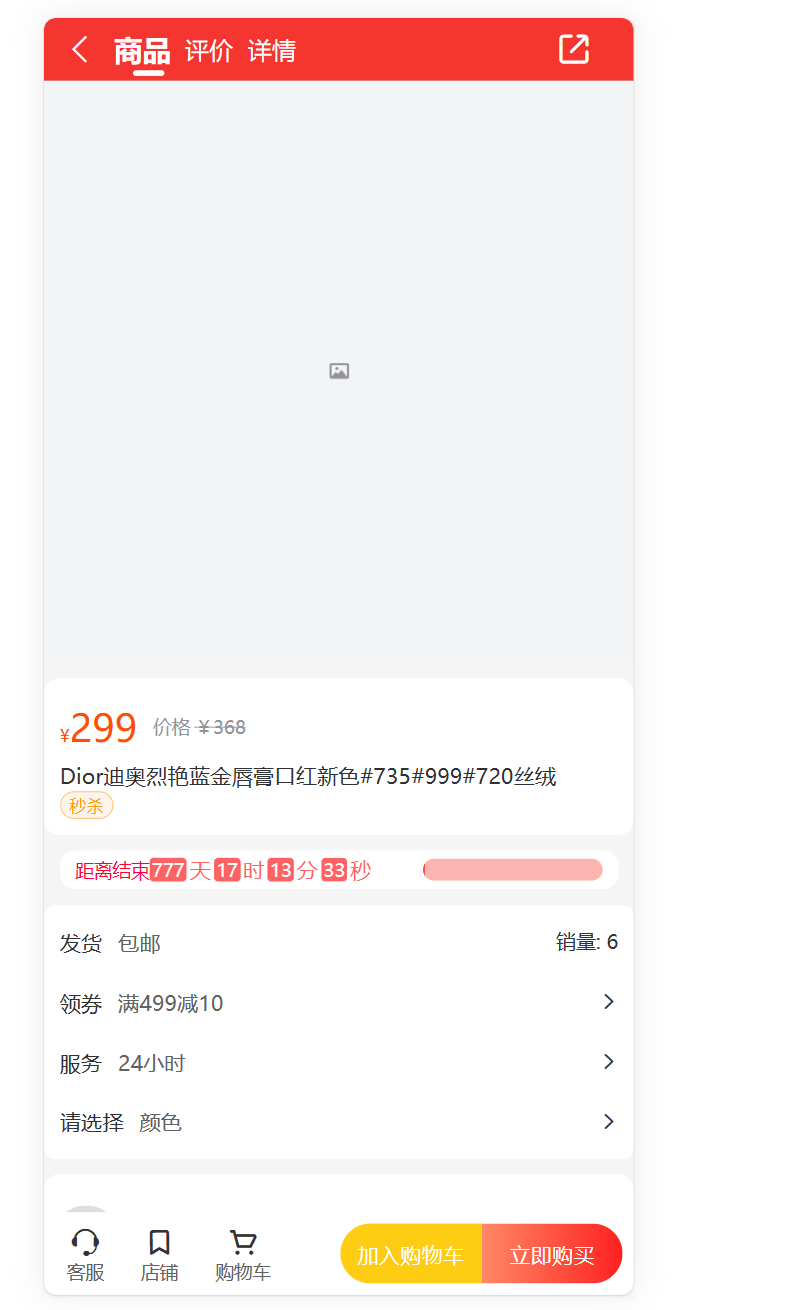
Task: Select the 商品 tab
Action: [x=142, y=50]
